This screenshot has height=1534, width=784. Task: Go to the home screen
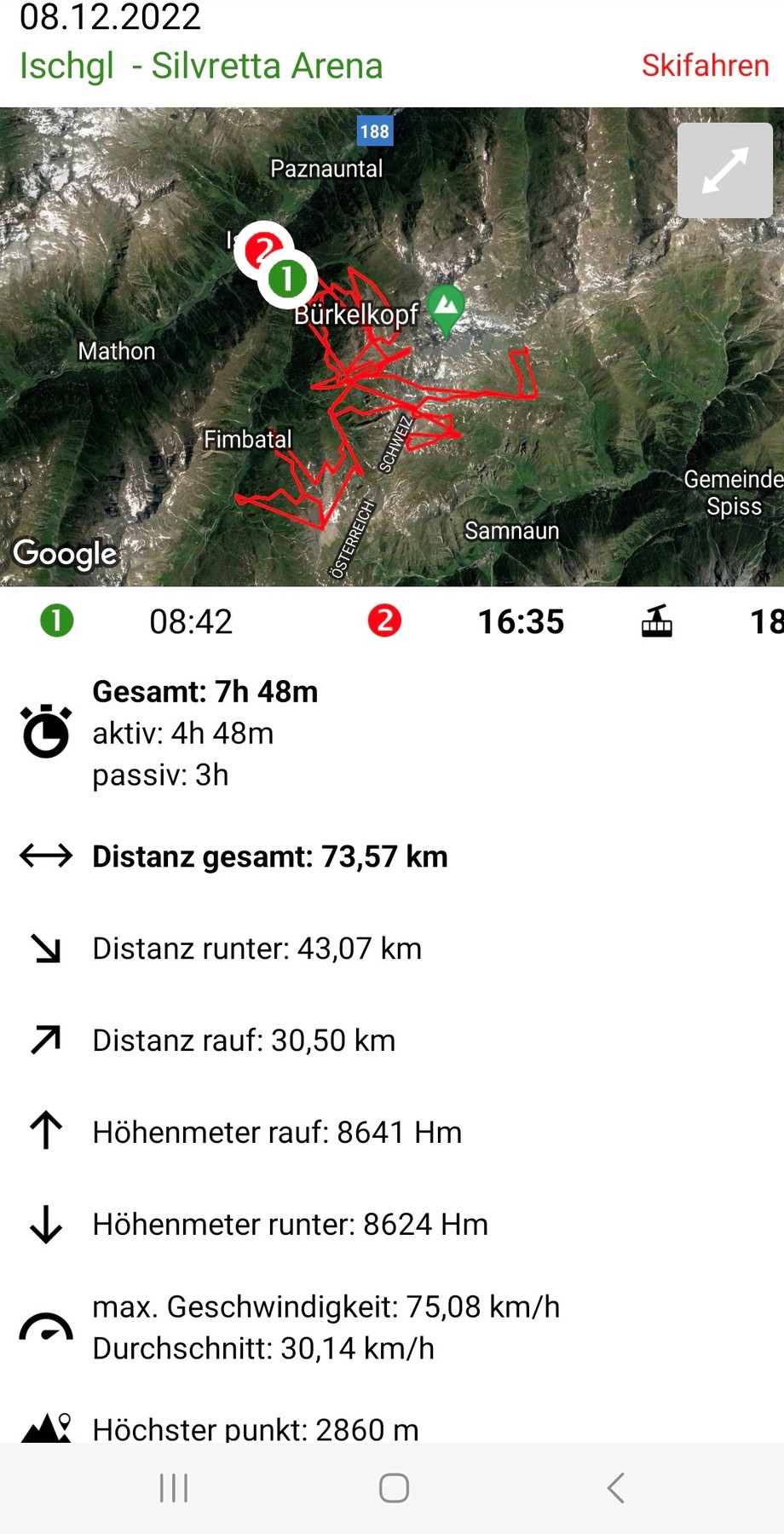click(x=394, y=1488)
